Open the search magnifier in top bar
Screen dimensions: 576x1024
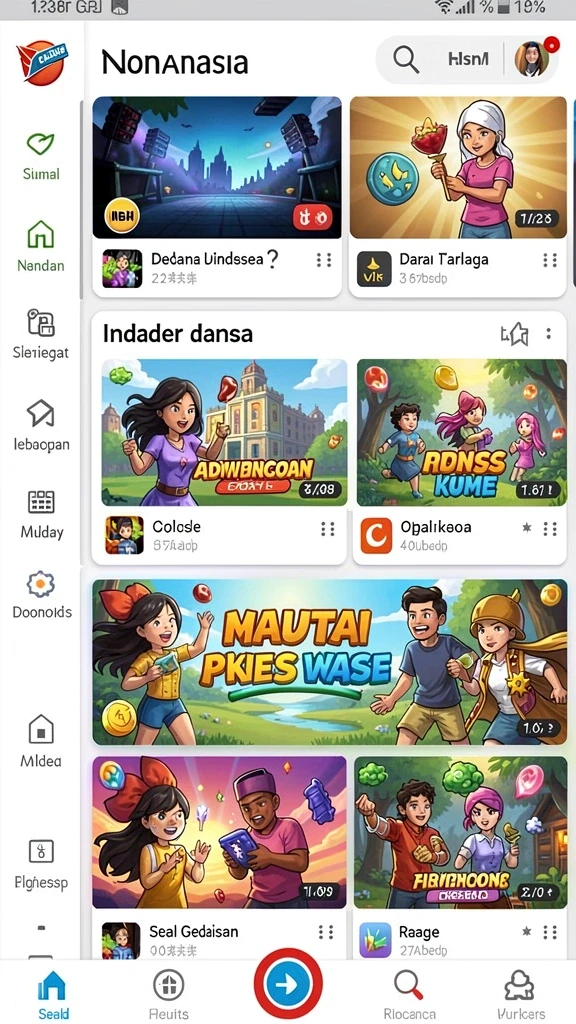click(406, 59)
